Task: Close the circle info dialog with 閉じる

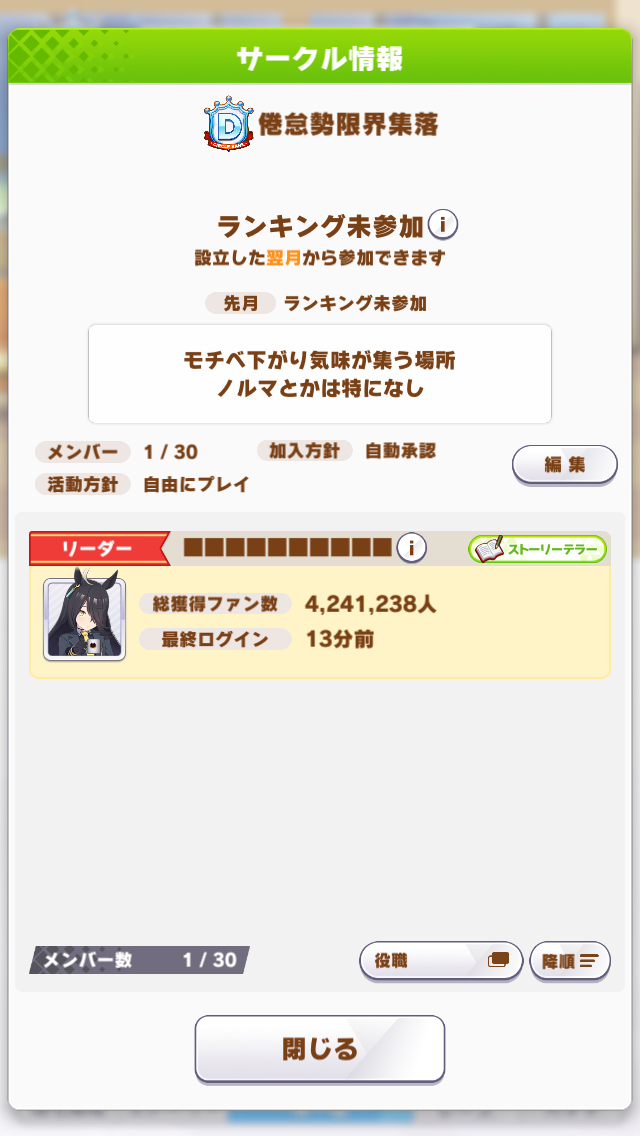Action: click(320, 1049)
